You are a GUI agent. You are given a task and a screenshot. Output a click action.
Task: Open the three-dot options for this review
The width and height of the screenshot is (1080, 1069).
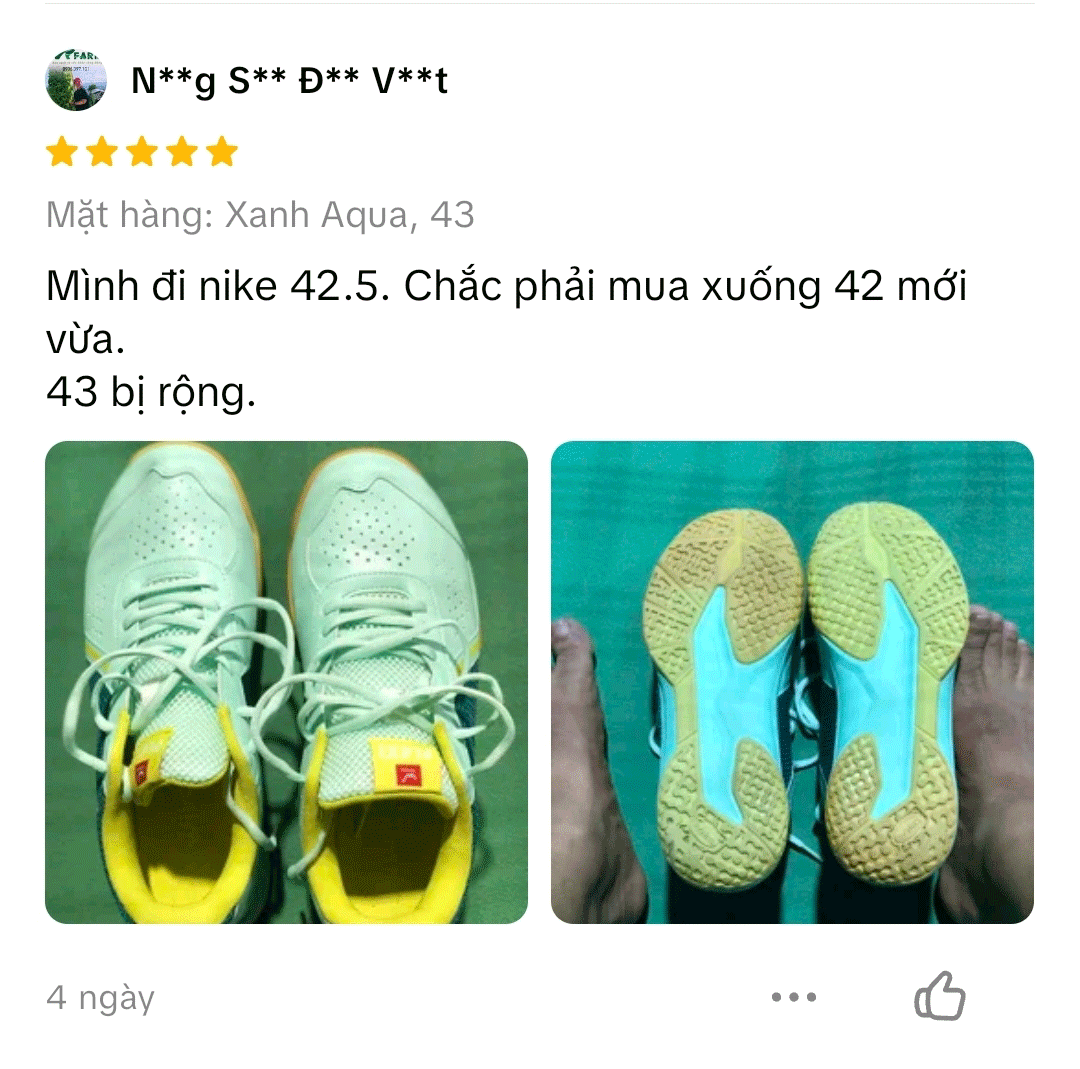click(x=794, y=997)
